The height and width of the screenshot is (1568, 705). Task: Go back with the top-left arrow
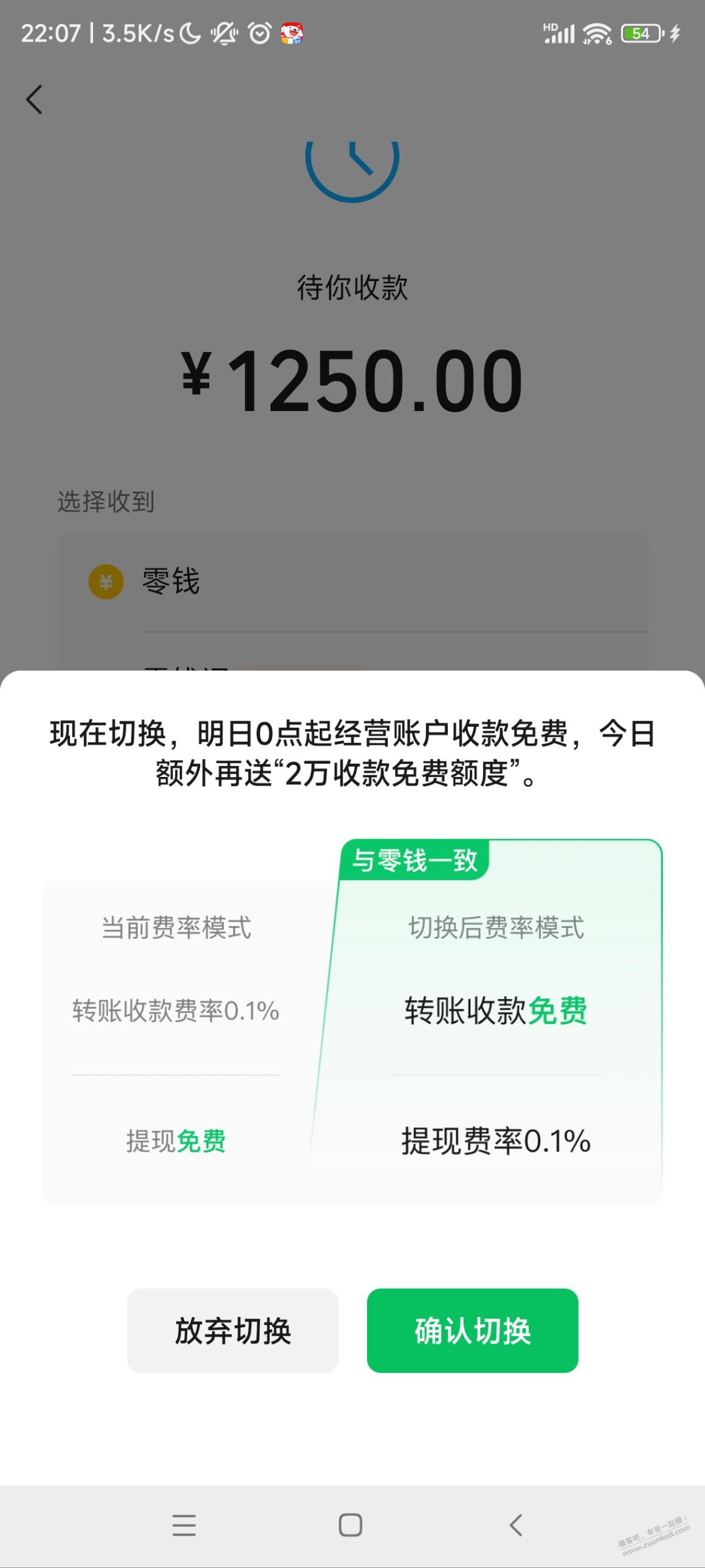(35, 99)
